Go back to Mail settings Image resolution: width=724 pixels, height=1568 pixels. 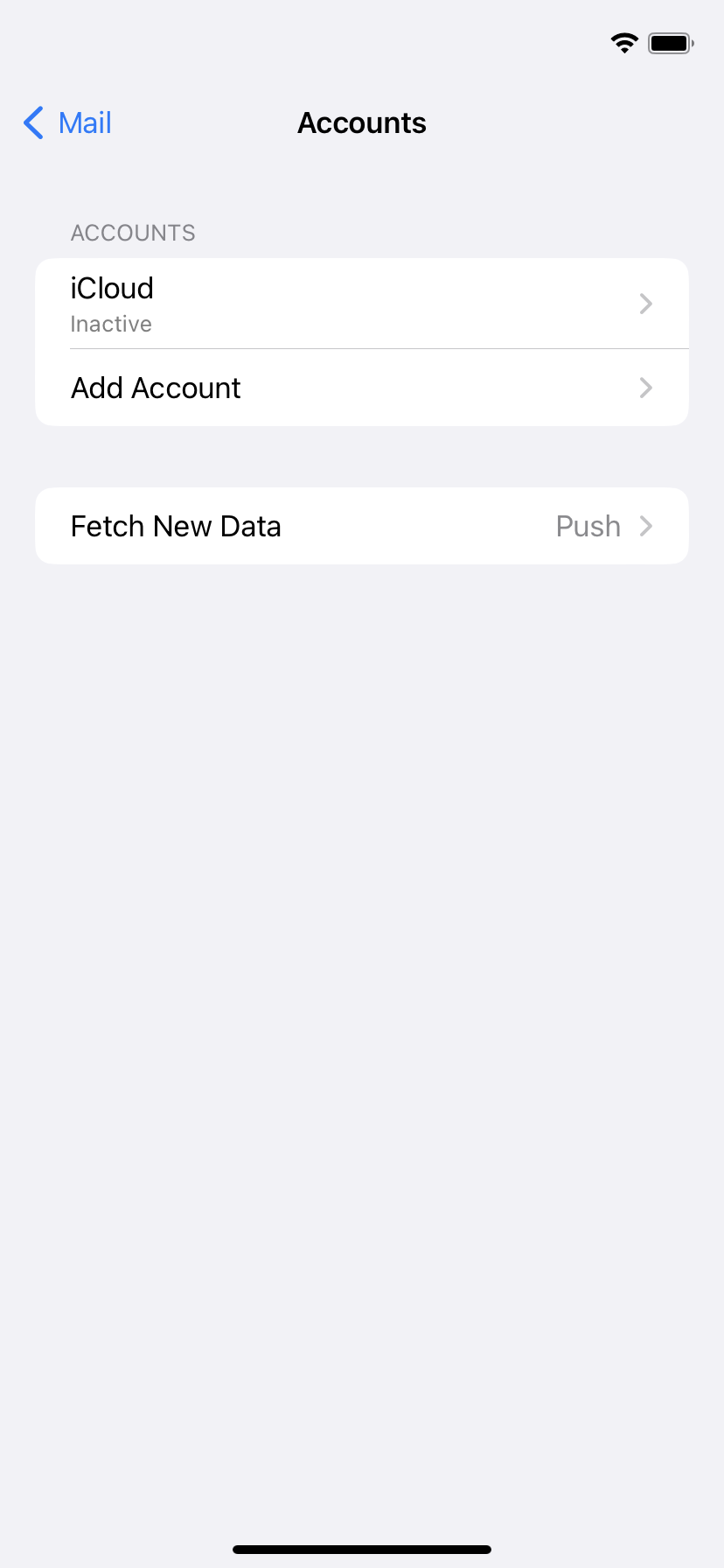pyautogui.click(x=67, y=123)
